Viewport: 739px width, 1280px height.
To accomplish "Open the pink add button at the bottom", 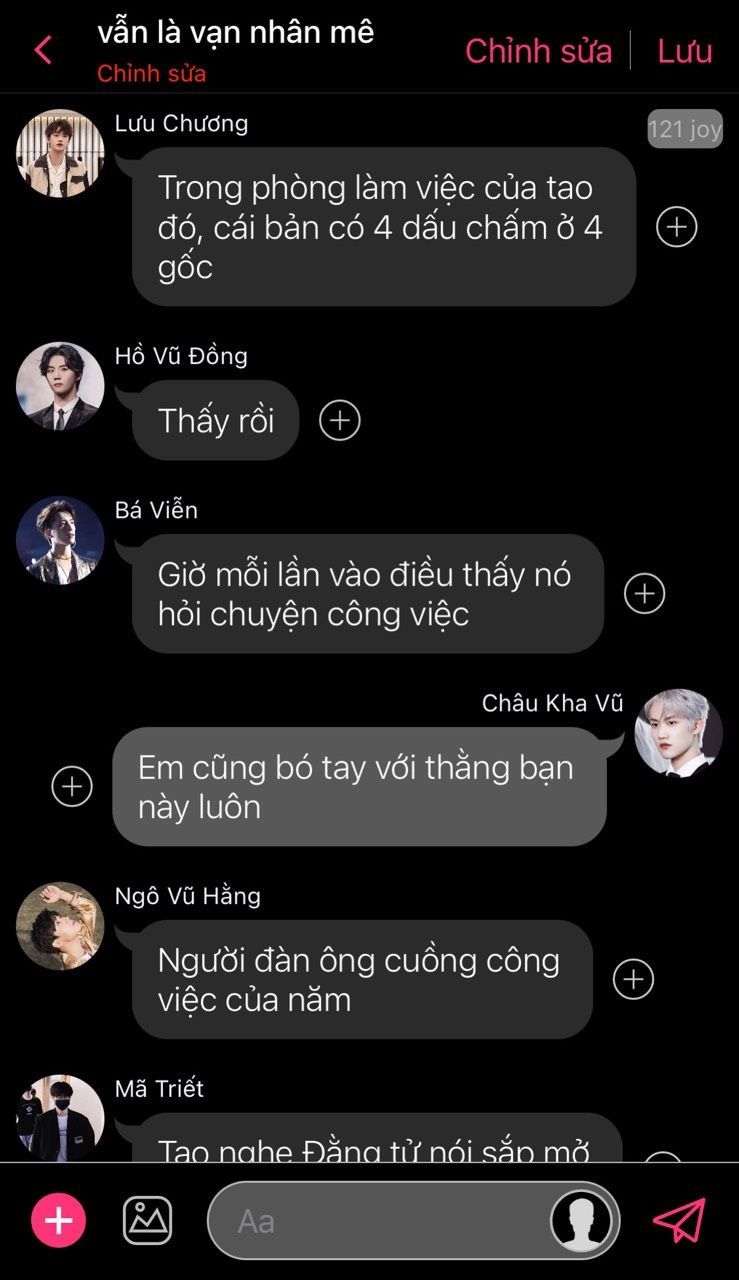I will (59, 1220).
